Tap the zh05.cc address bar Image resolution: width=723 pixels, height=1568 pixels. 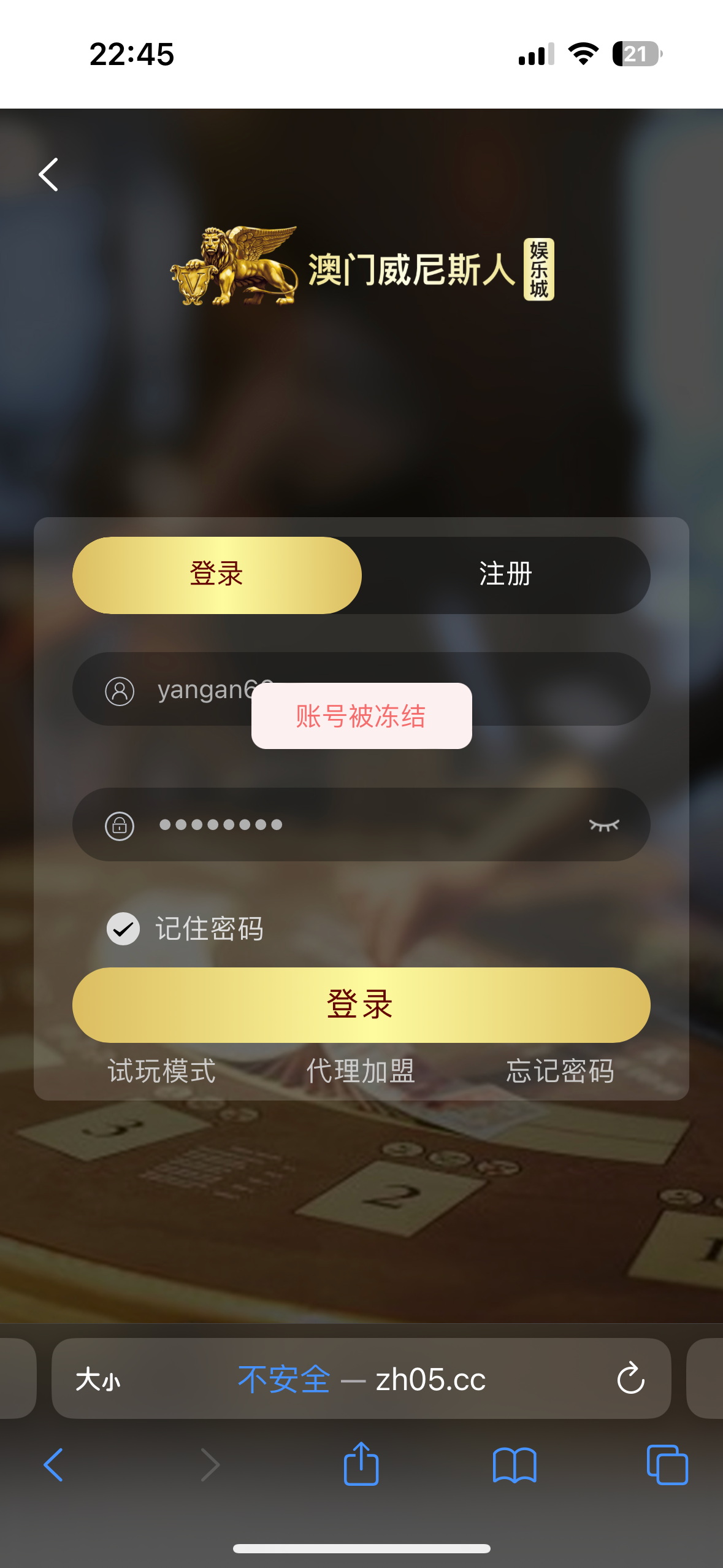pyautogui.click(x=368, y=1380)
